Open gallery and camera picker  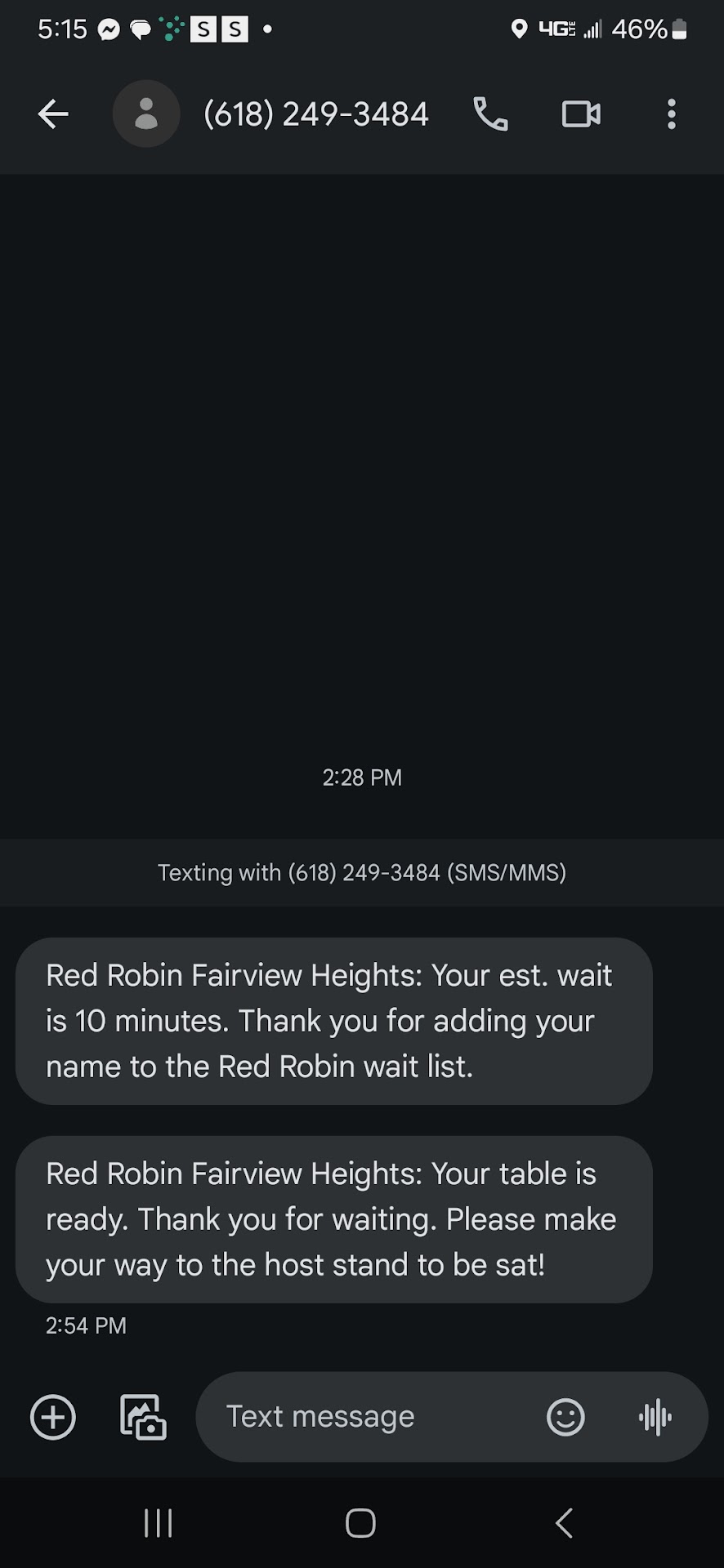pyautogui.click(x=143, y=1417)
